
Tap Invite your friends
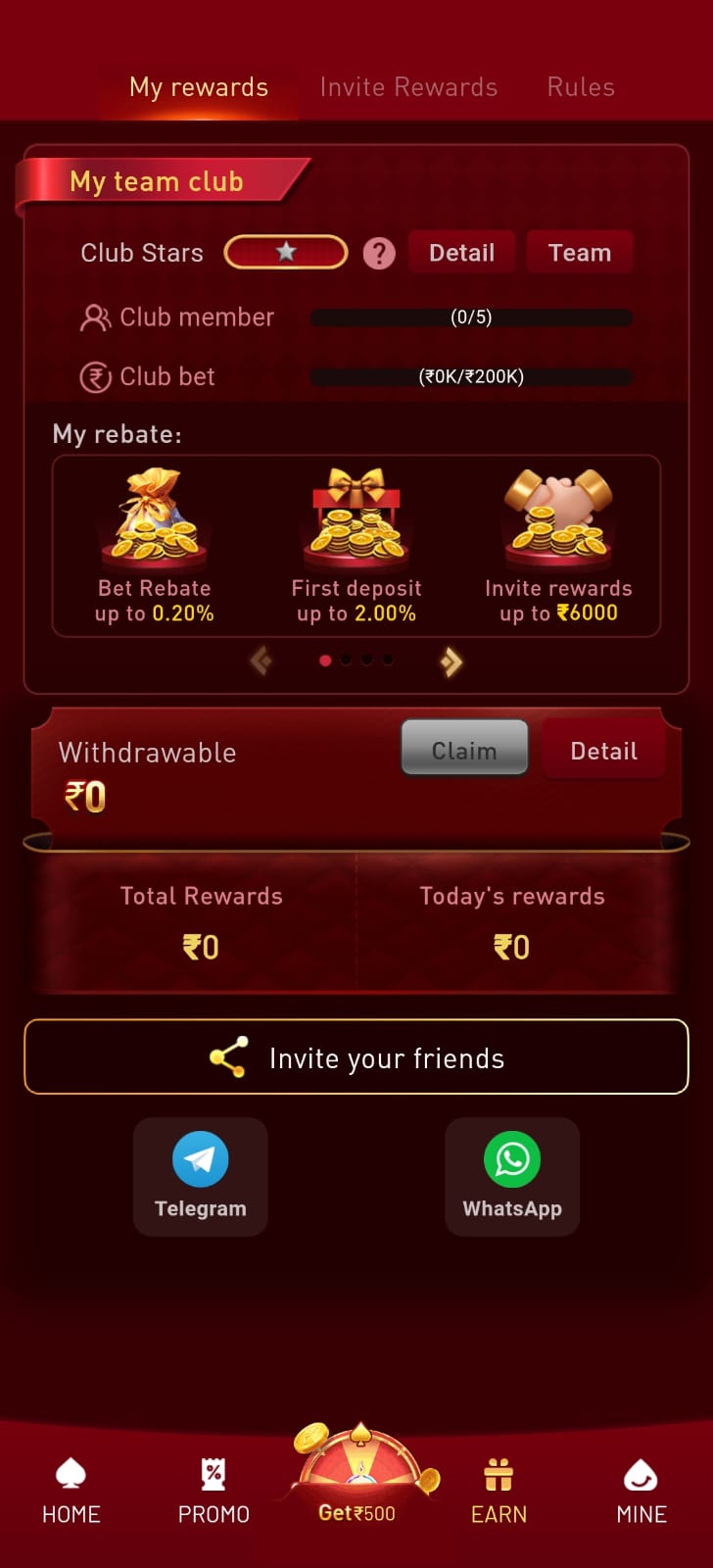pyautogui.click(x=356, y=1057)
